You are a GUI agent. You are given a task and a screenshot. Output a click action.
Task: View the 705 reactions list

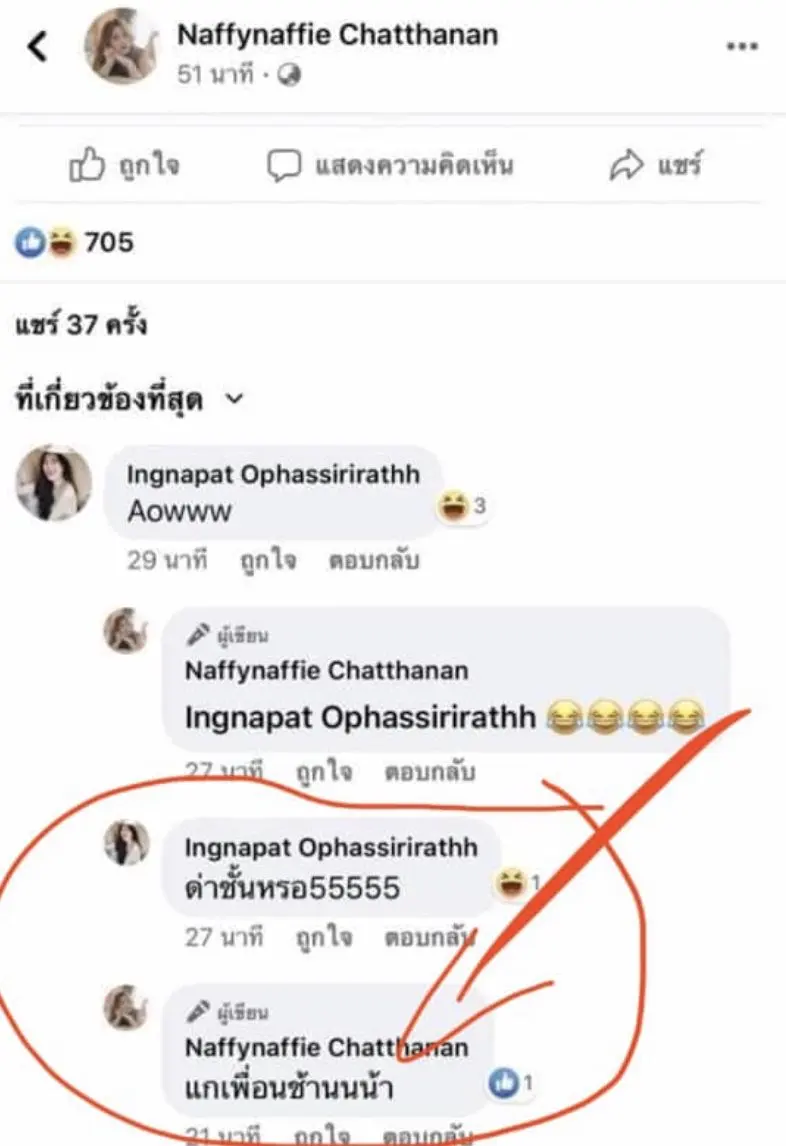pyautogui.click(x=75, y=242)
